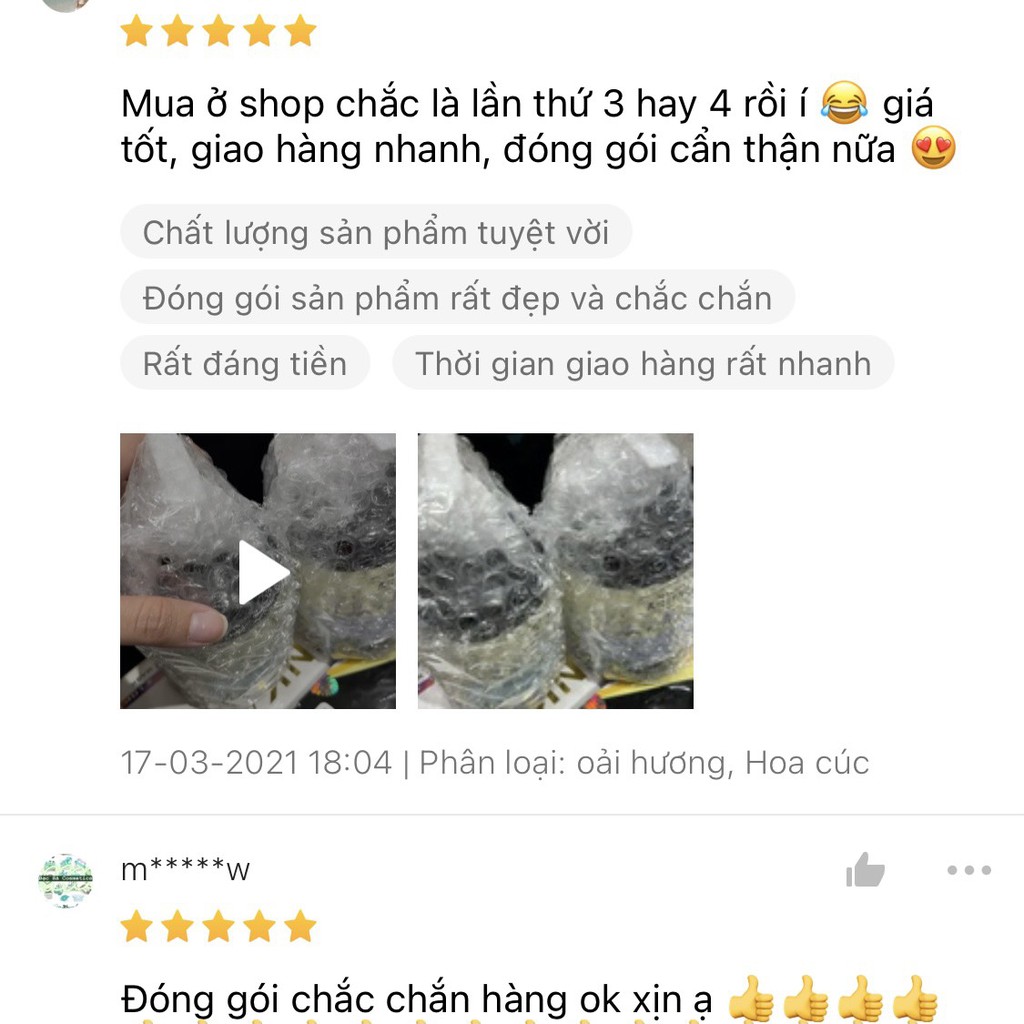Open the second review photo
This screenshot has width=1024, height=1024.
pos(555,571)
